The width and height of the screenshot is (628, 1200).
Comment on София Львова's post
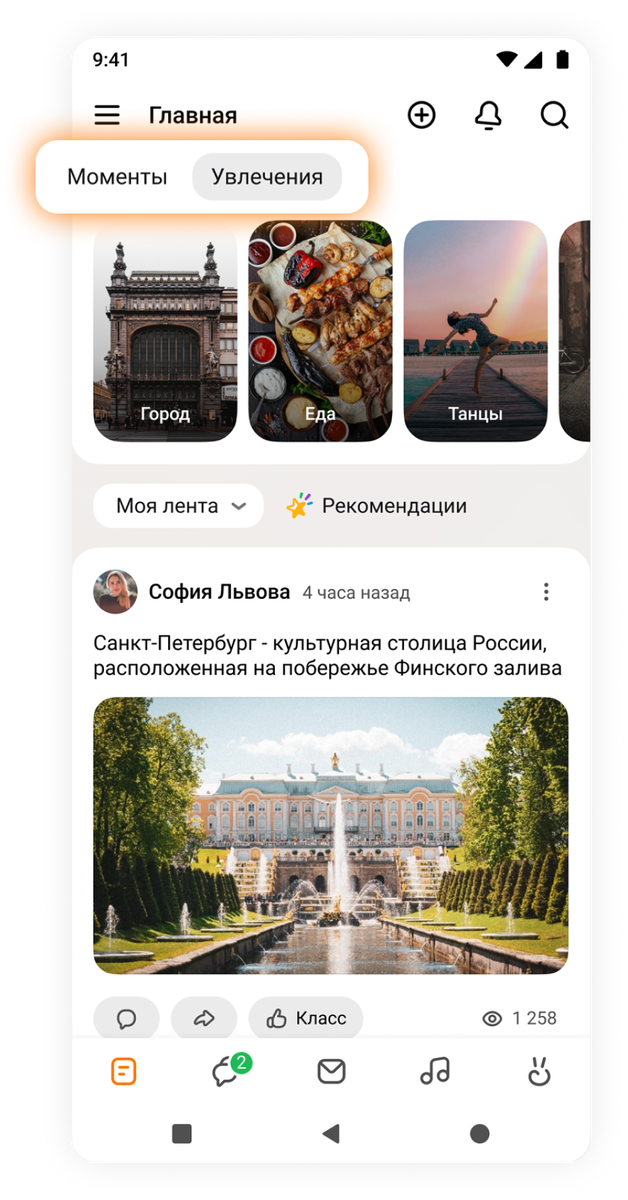tap(127, 1018)
